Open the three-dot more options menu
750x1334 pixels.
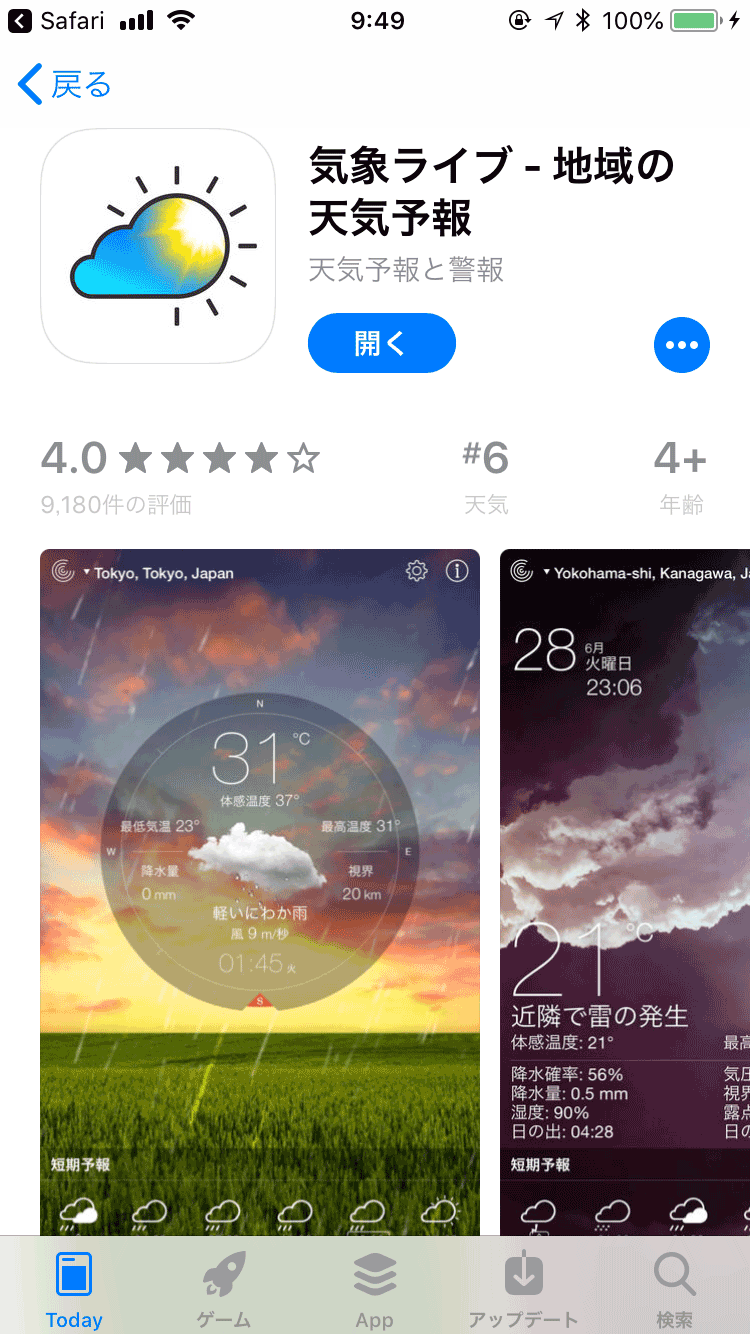point(682,345)
